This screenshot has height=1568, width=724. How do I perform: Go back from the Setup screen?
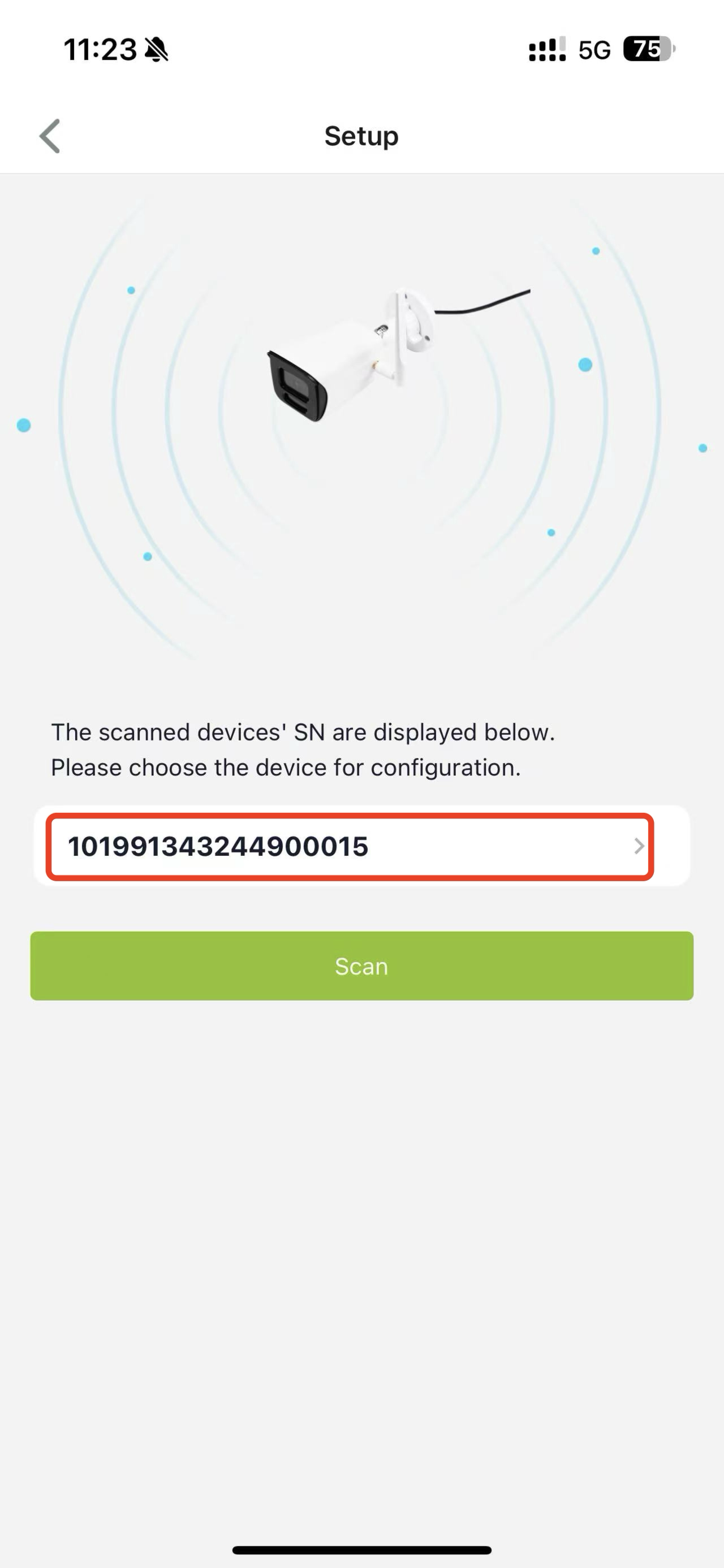pyautogui.click(x=50, y=136)
